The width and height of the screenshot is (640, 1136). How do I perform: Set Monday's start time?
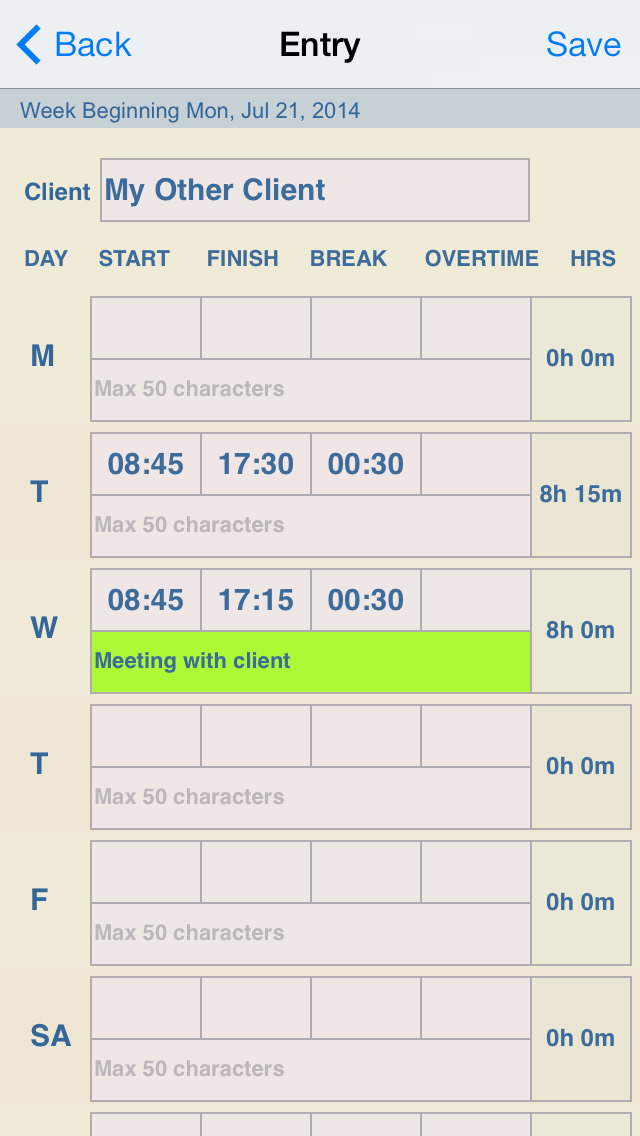coord(146,327)
